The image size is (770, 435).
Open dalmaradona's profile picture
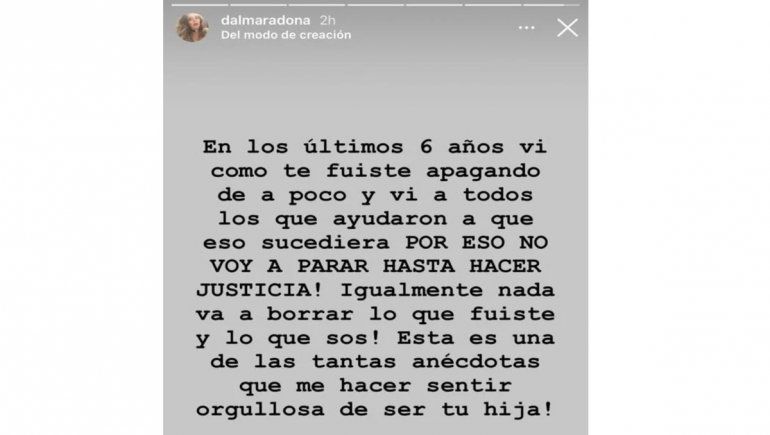pos(191,27)
